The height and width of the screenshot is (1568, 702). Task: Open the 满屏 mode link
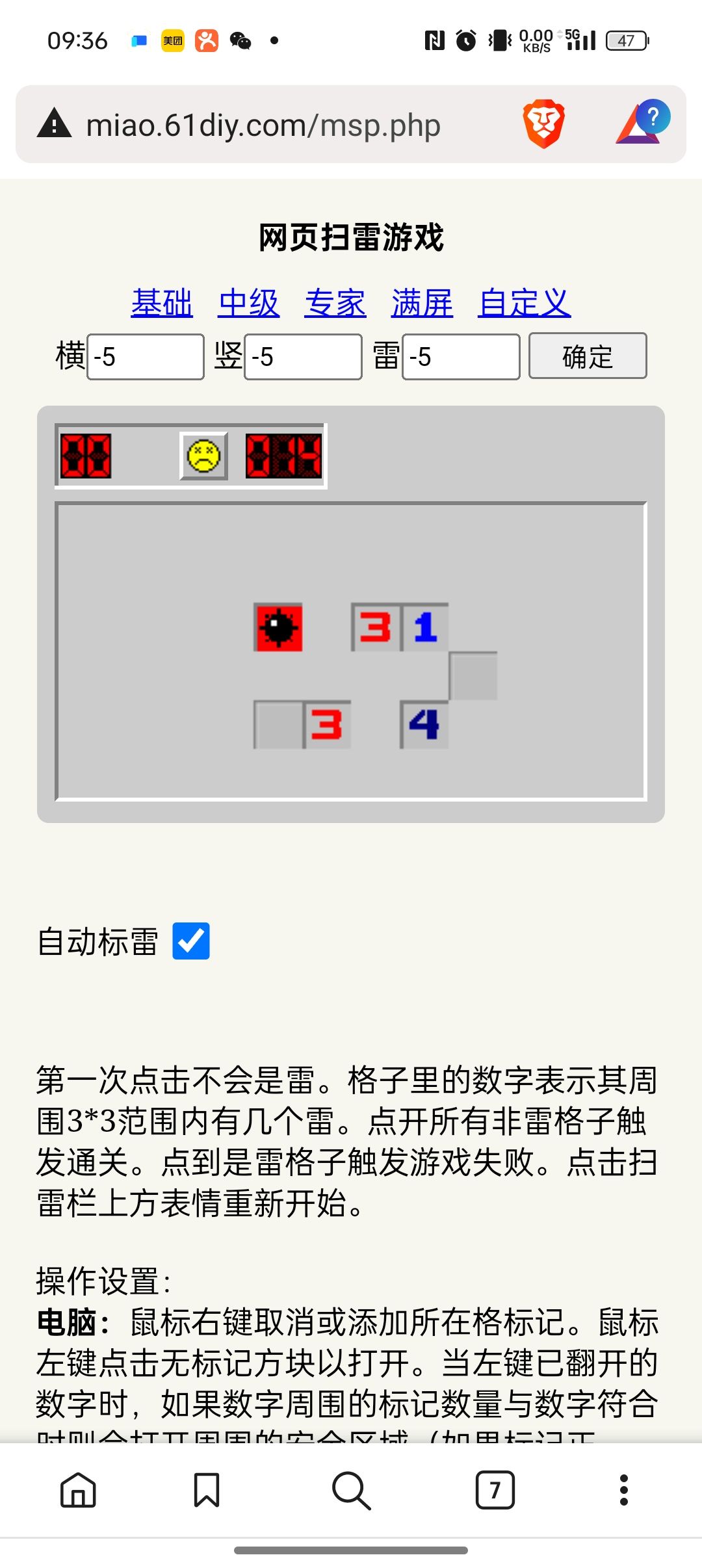coord(422,303)
